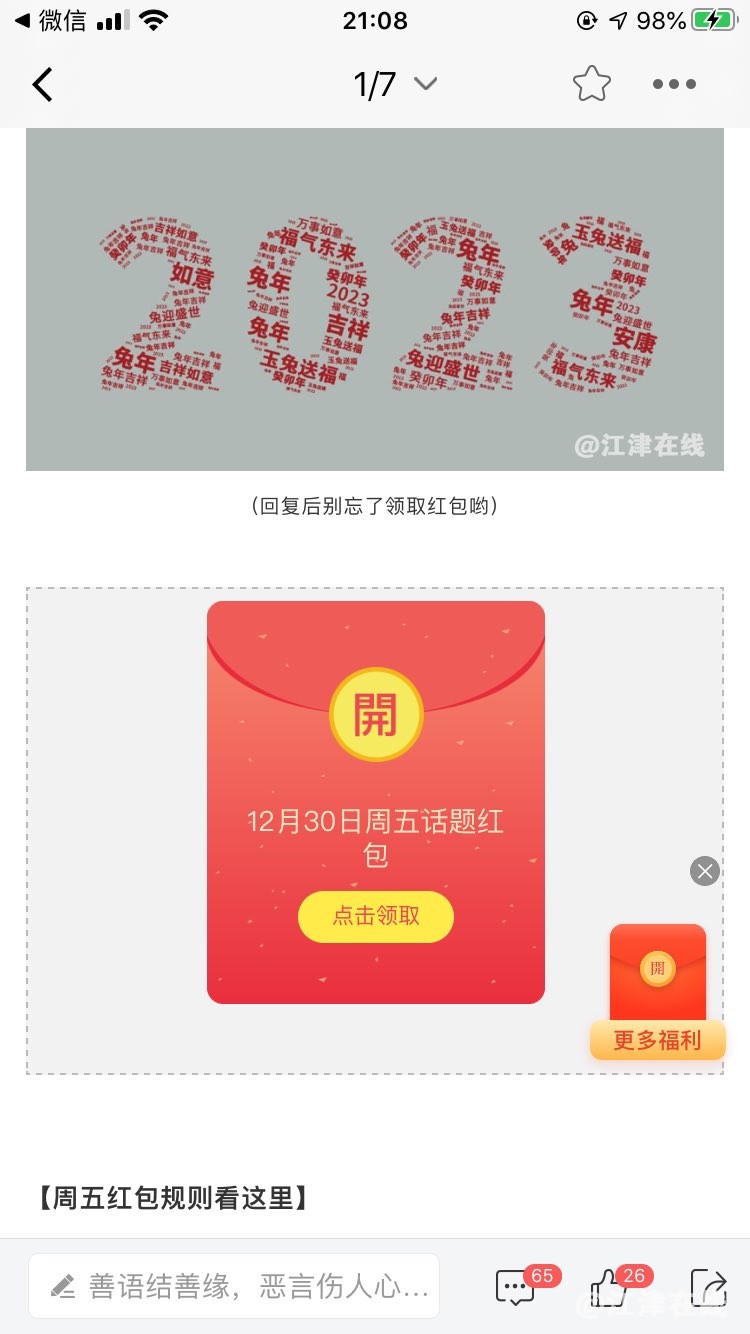Share this post
Image resolution: width=750 pixels, height=1334 pixels.
coord(708,1287)
